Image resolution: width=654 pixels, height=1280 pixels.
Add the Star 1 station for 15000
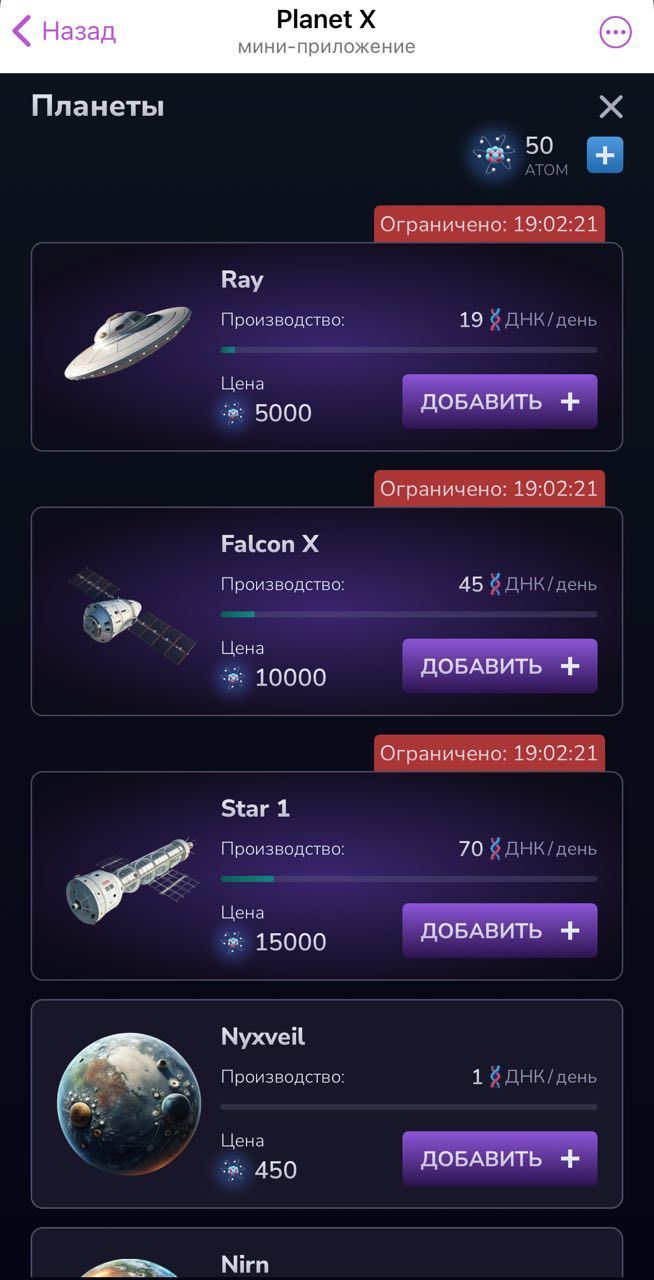[x=499, y=930]
